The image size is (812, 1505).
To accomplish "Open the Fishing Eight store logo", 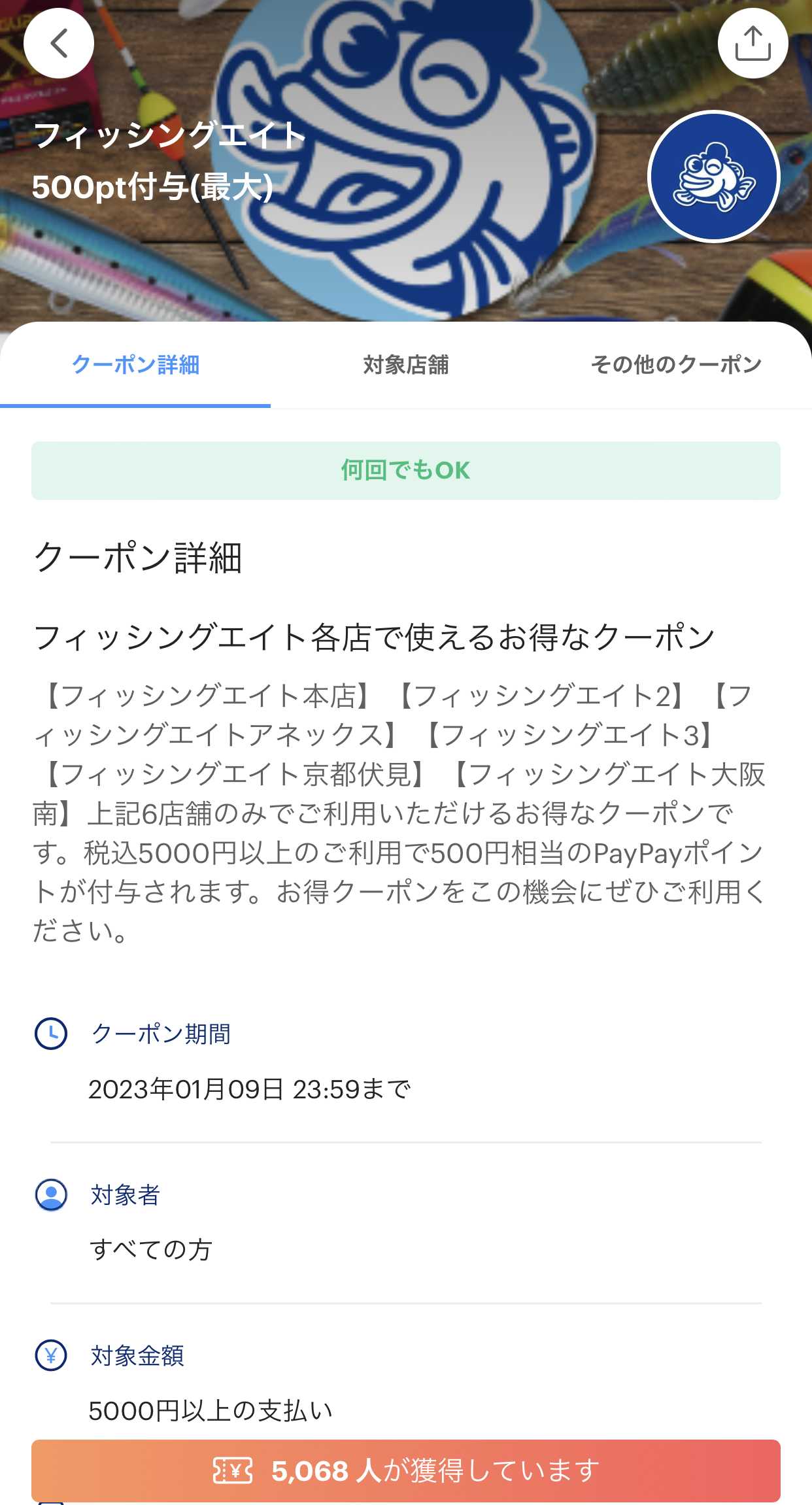I will pyautogui.click(x=713, y=177).
